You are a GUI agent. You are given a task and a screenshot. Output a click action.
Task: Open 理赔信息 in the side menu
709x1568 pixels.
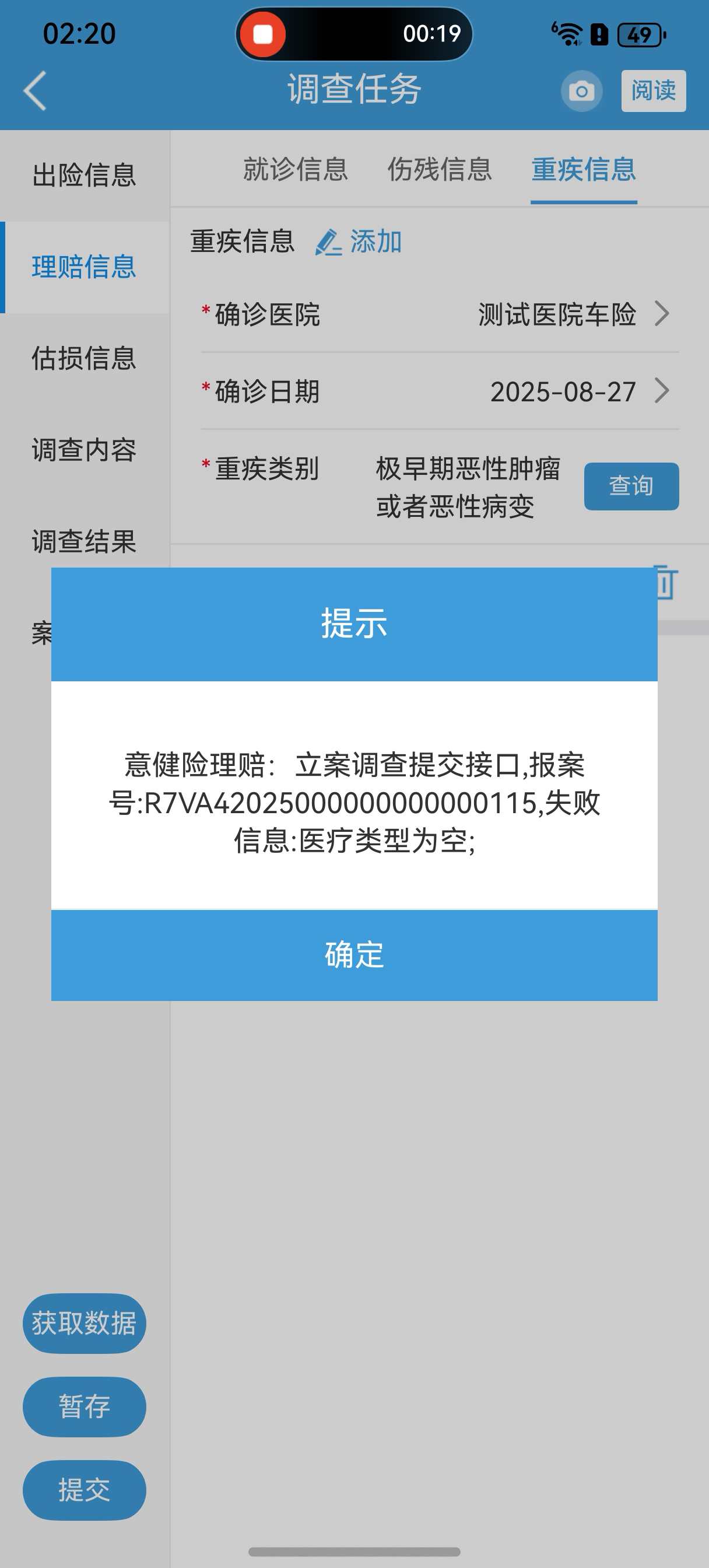pyautogui.click(x=84, y=267)
